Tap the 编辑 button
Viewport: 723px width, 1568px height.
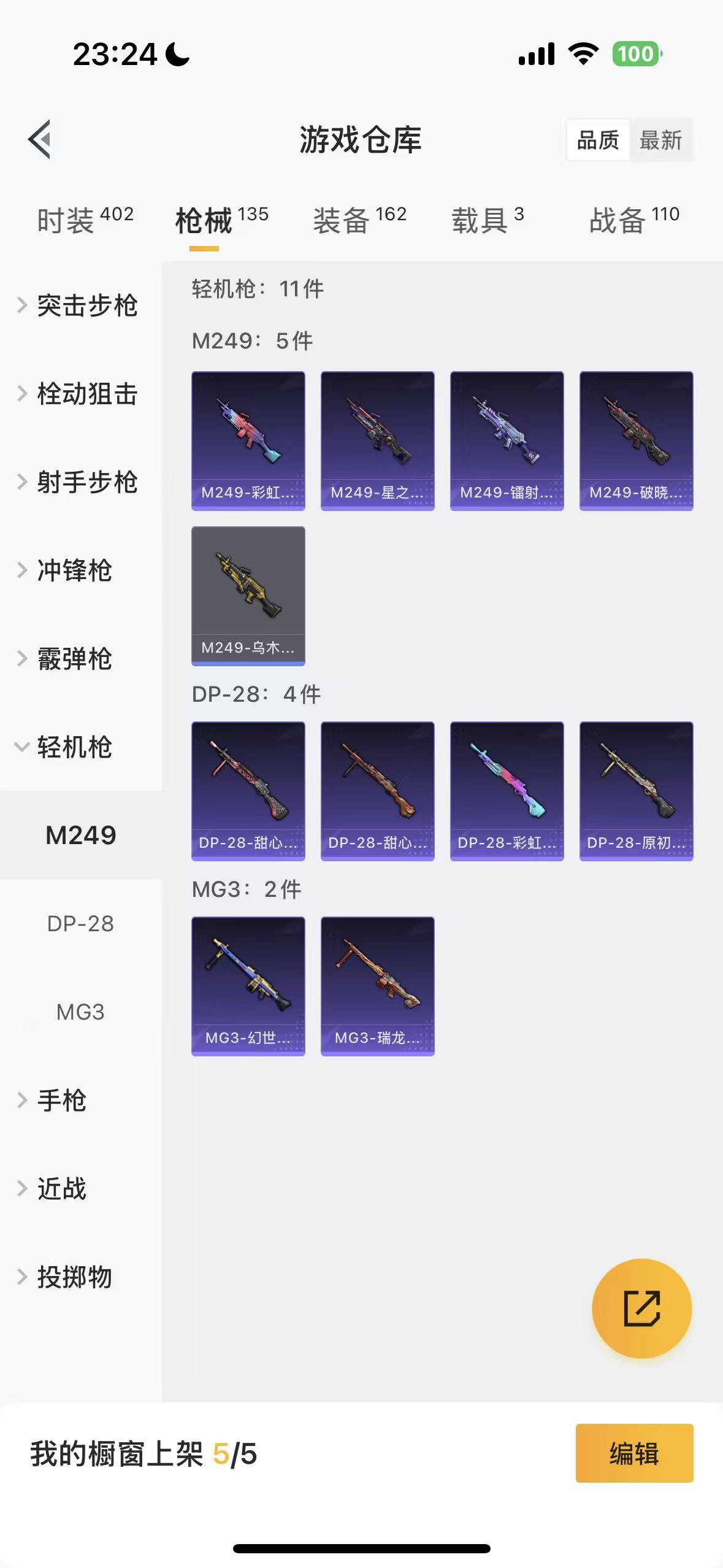click(x=634, y=1453)
